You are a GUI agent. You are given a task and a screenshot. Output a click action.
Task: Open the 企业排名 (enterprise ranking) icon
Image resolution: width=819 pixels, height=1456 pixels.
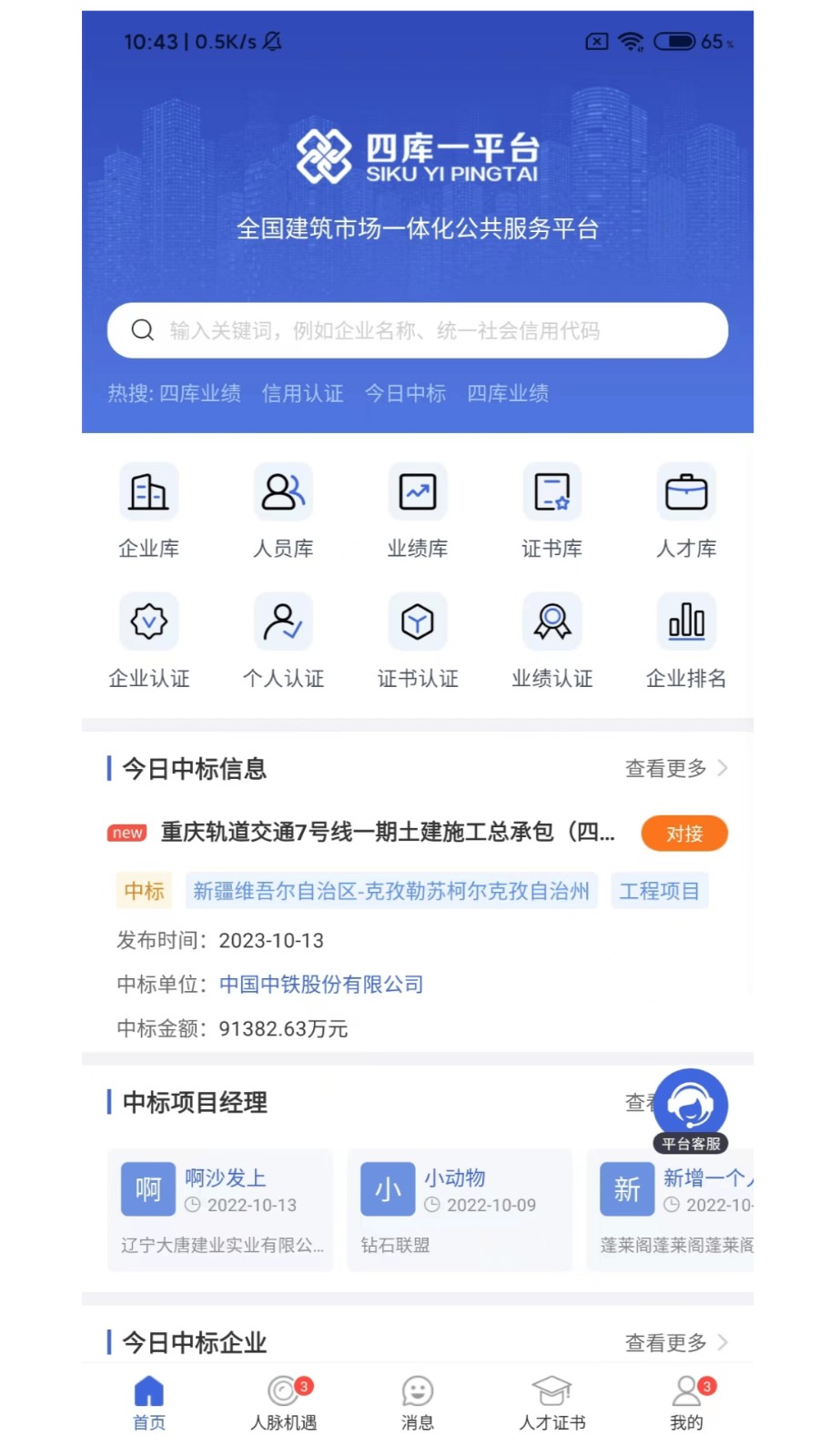tap(686, 640)
